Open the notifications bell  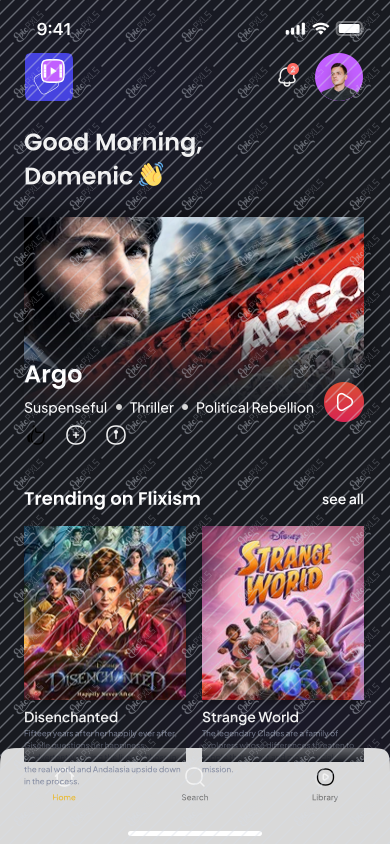click(287, 76)
